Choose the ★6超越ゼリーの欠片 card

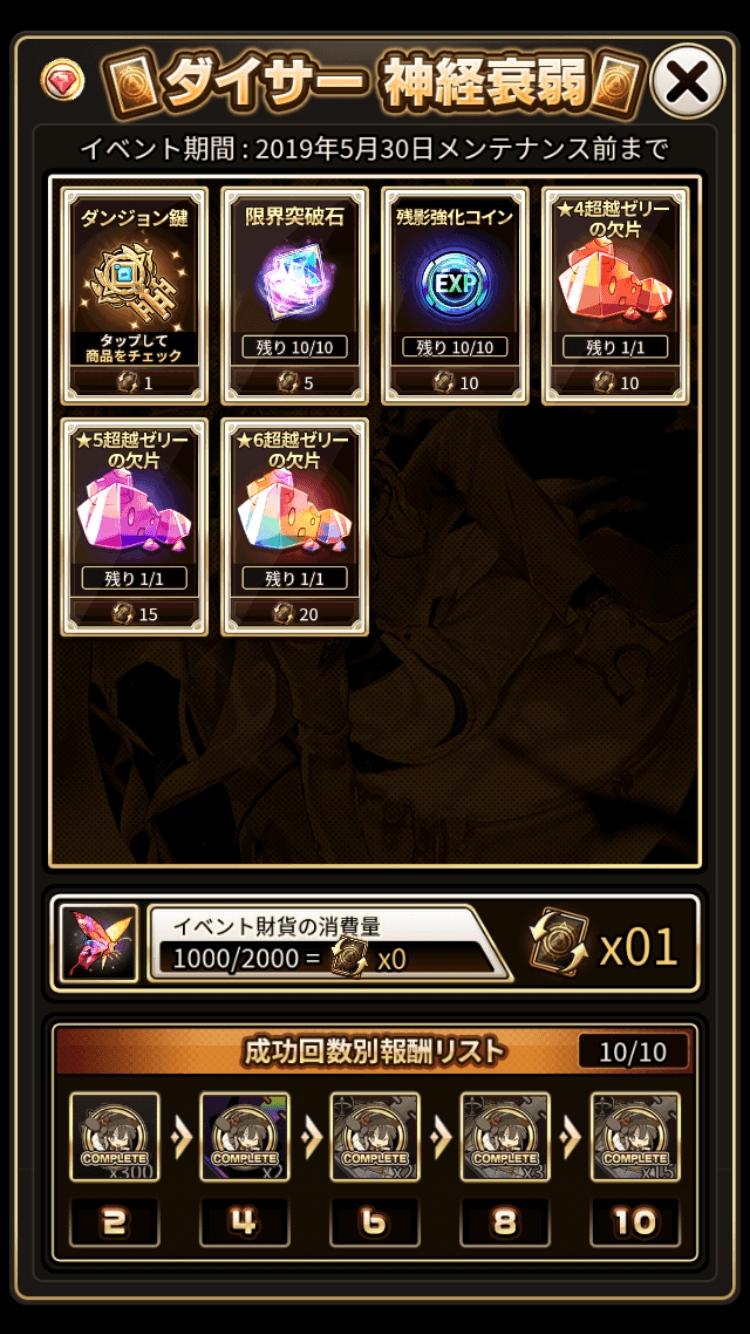point(294,527)
